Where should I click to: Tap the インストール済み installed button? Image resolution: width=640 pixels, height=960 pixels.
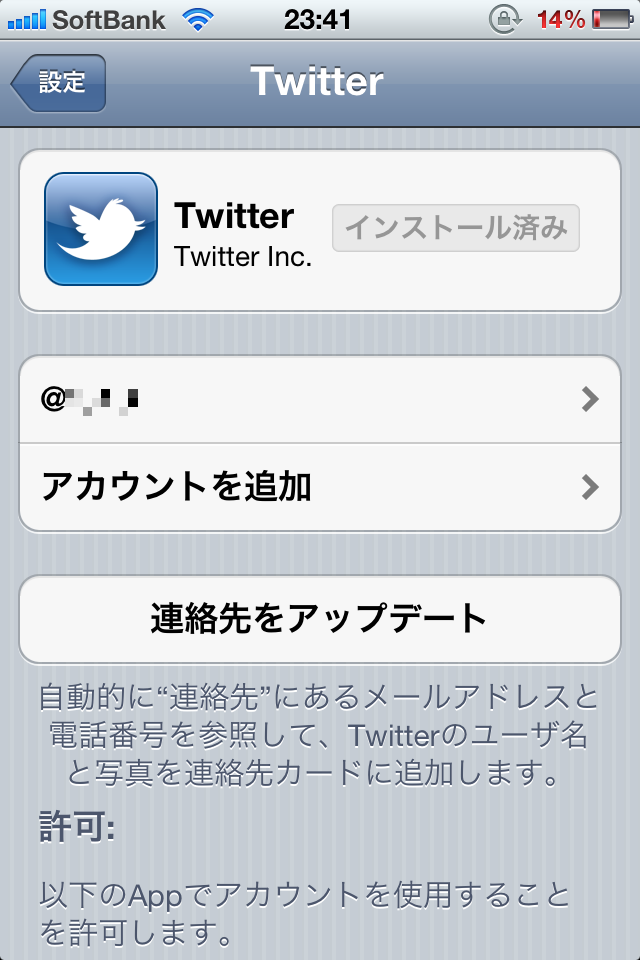(x=456, y=228)
